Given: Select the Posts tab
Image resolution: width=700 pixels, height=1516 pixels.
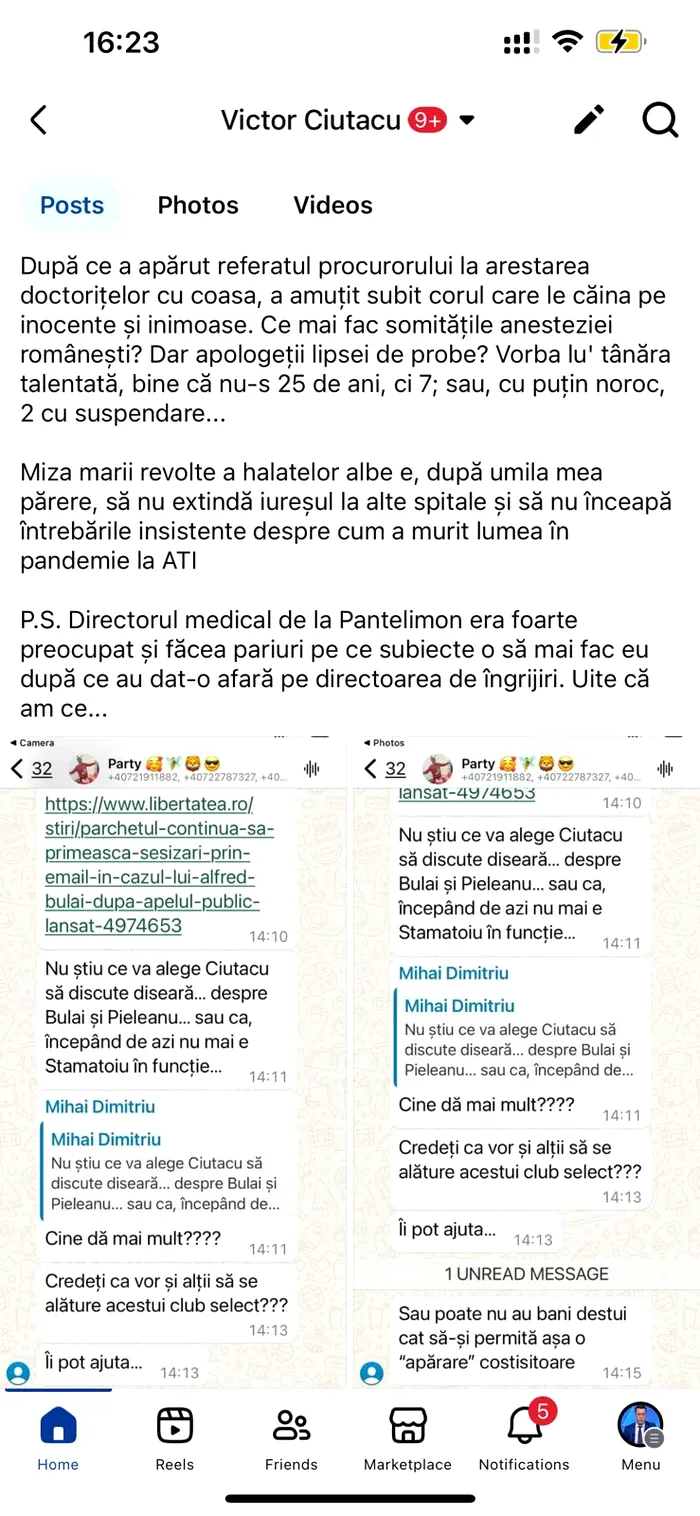Looking at the screenshot, I should click(72, 205).
